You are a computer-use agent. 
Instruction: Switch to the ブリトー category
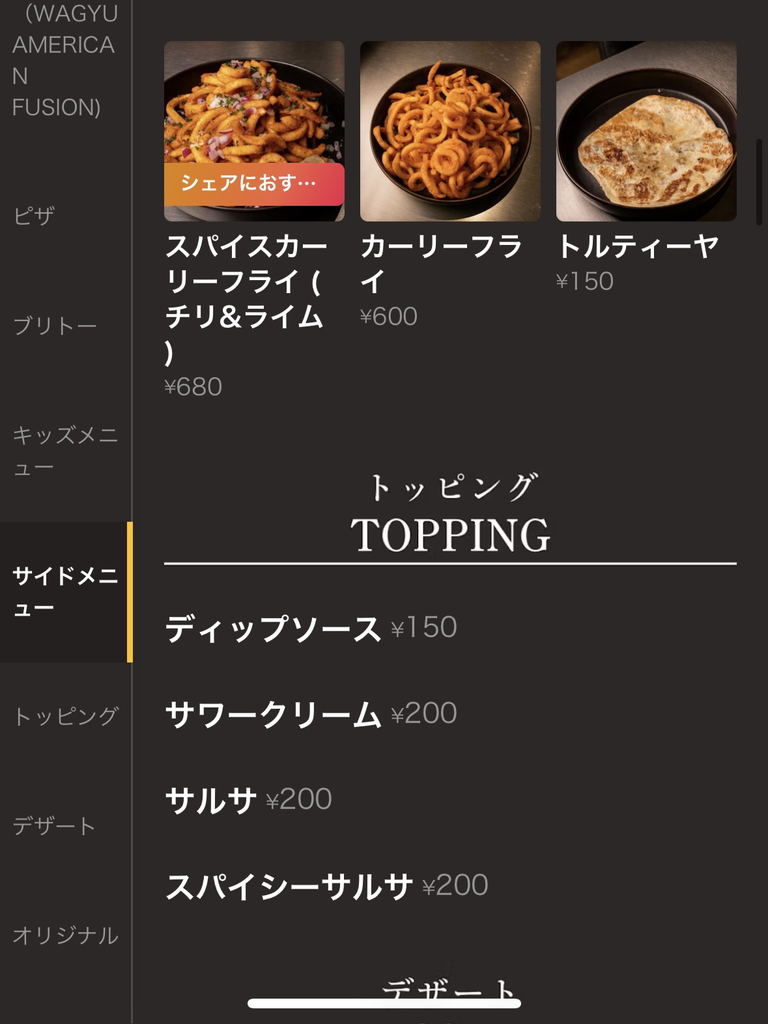pyautogui.click(x=55, y=326)
